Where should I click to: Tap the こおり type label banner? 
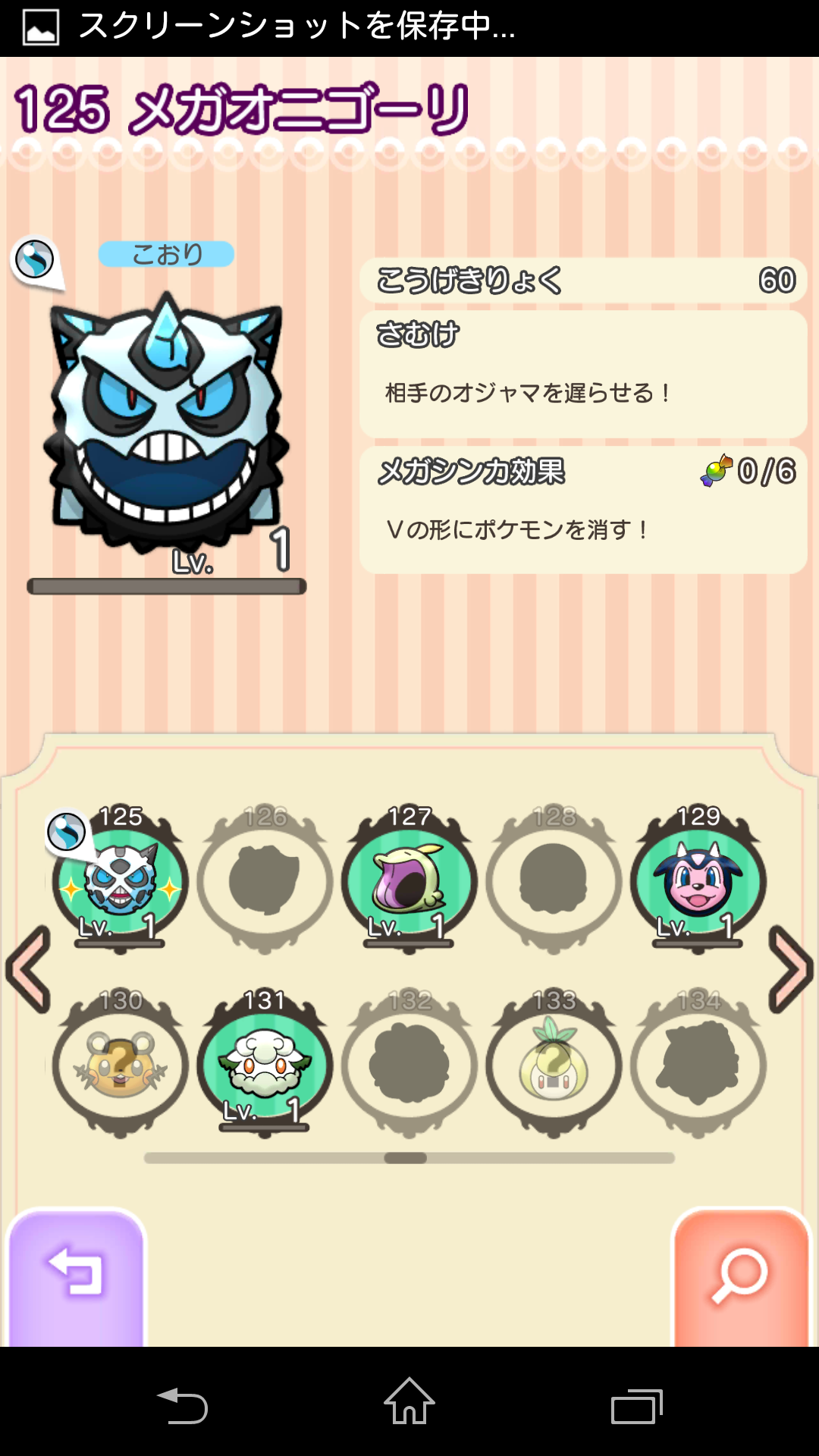click(165, 255)
